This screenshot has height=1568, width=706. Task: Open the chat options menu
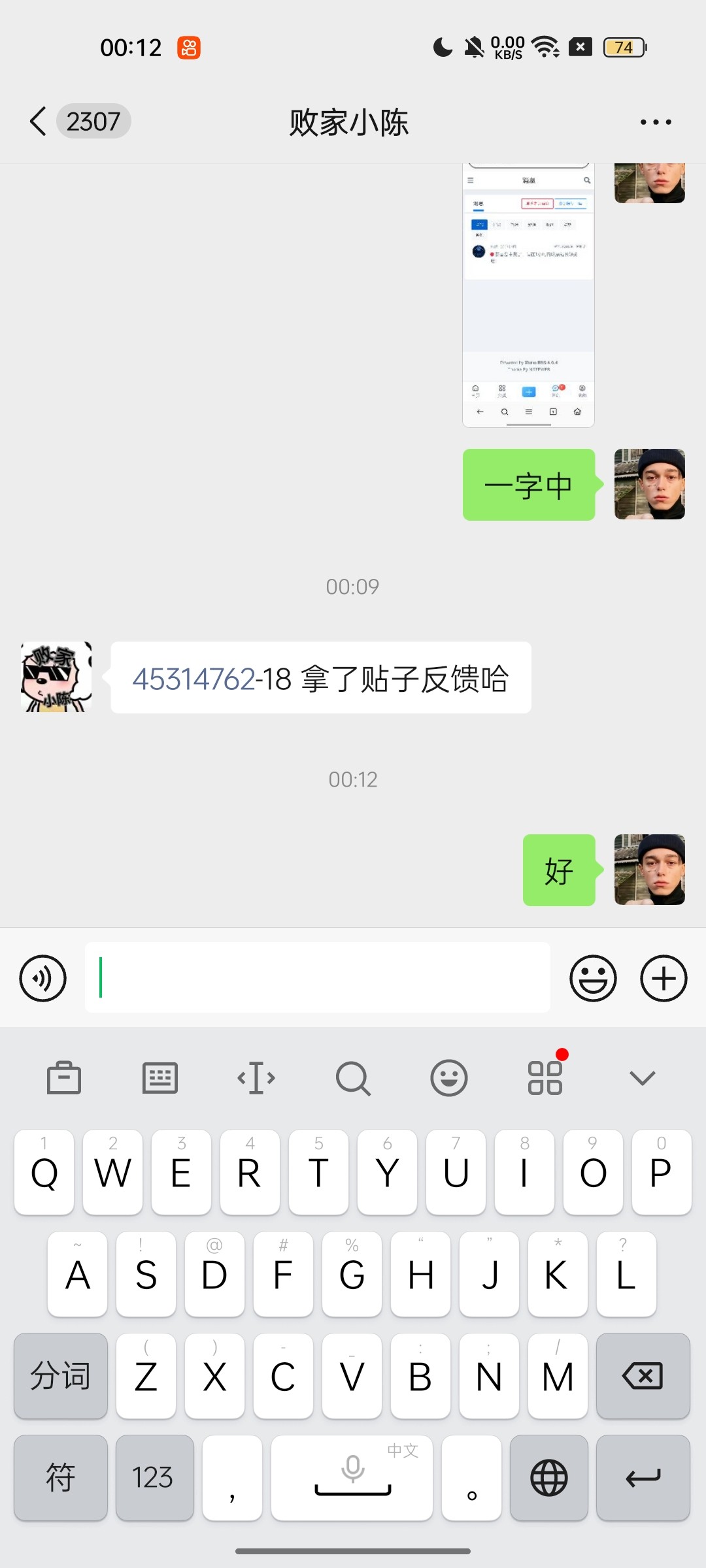[x=655, y=122]
